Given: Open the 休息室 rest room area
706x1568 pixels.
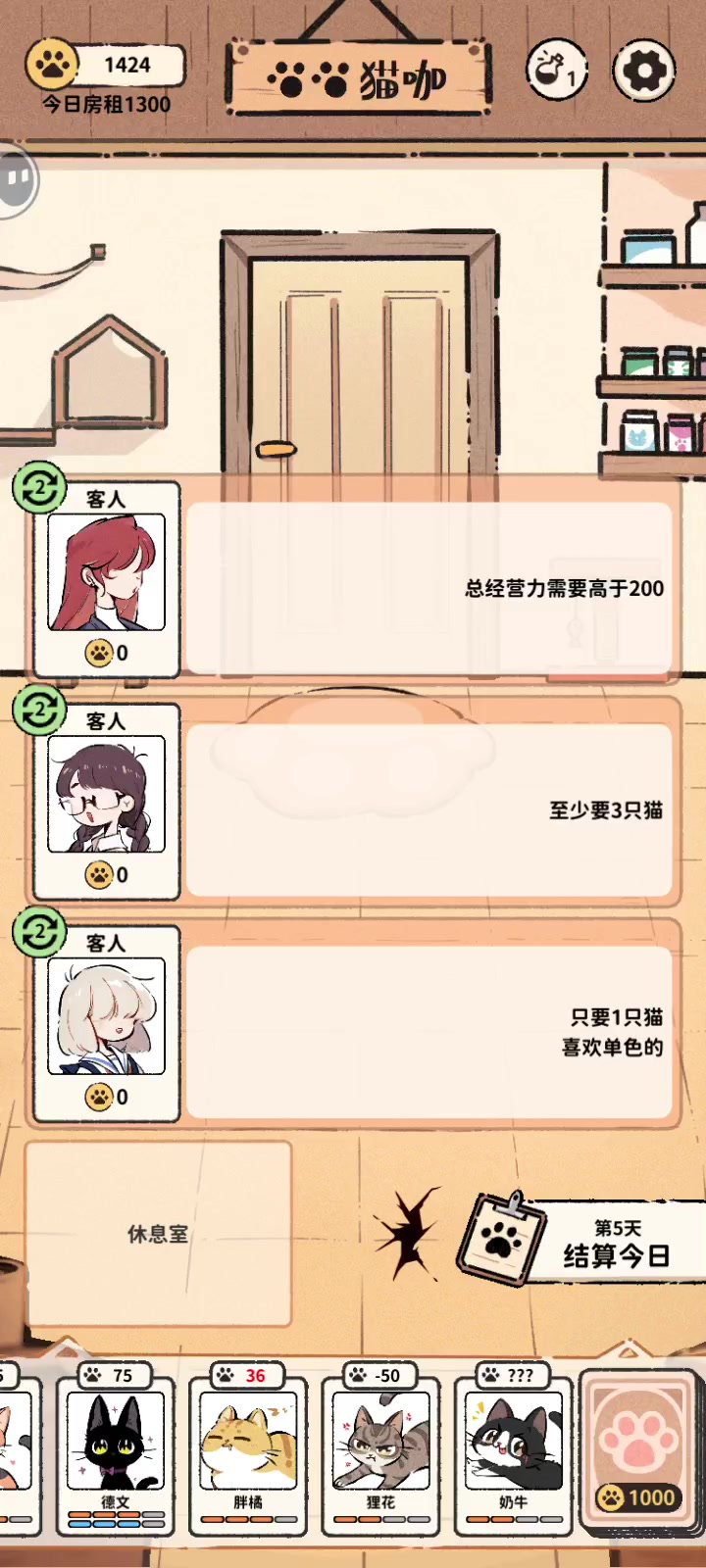Looking at the screenshot, I should point(158,1234).
